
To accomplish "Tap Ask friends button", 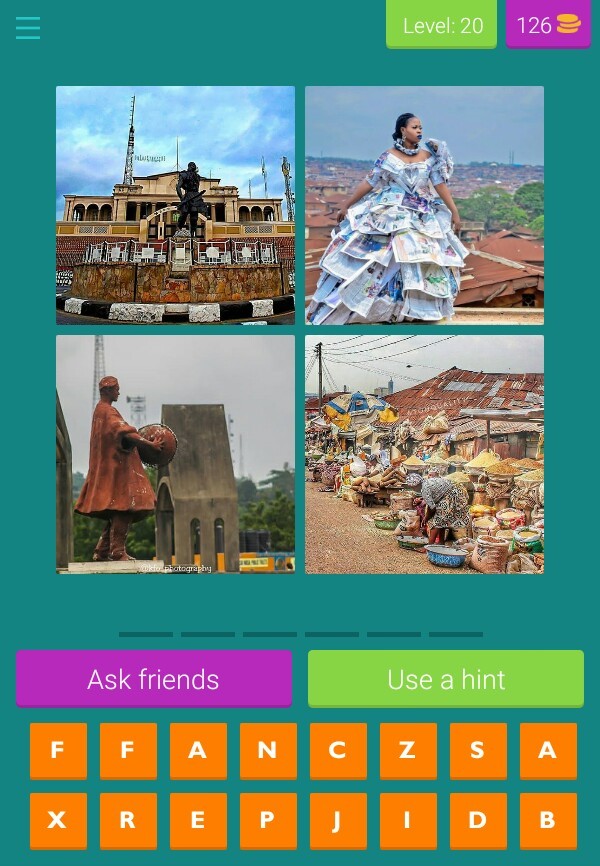I will coord(153,679).
